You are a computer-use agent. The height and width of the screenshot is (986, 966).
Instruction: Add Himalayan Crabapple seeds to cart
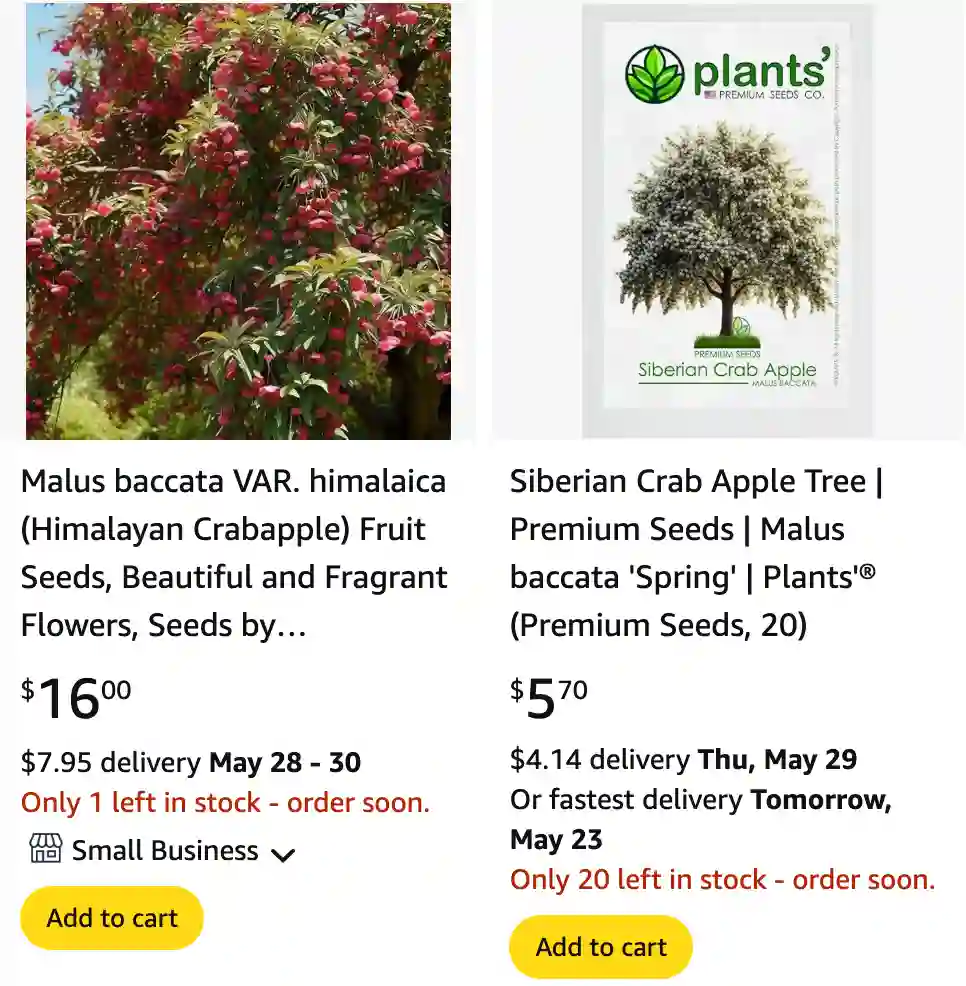pyautogui.click(x=112, y=918)
